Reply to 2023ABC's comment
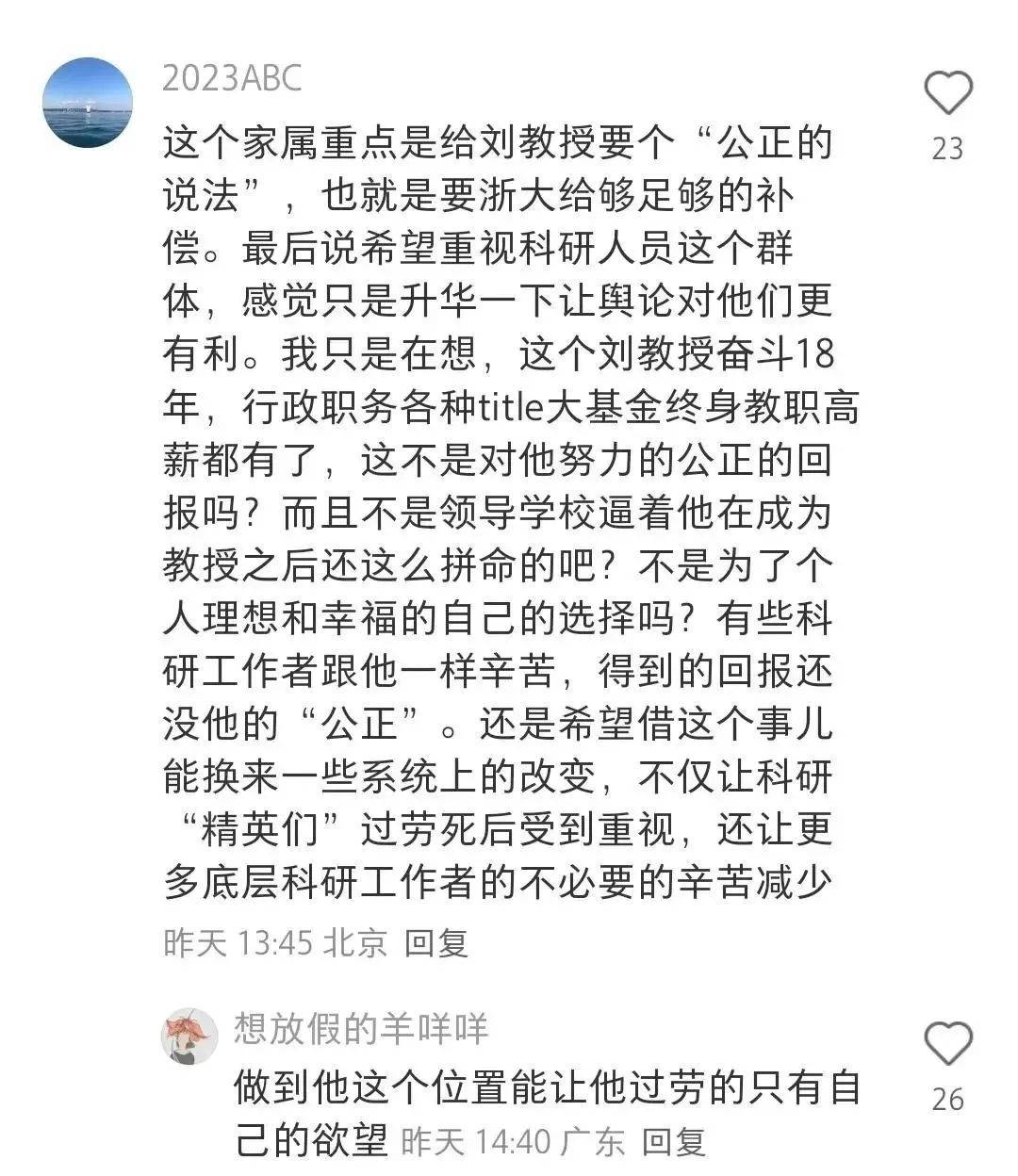Image resolution: width=1018 pixels, height=1176 pixels. point(436,941)
